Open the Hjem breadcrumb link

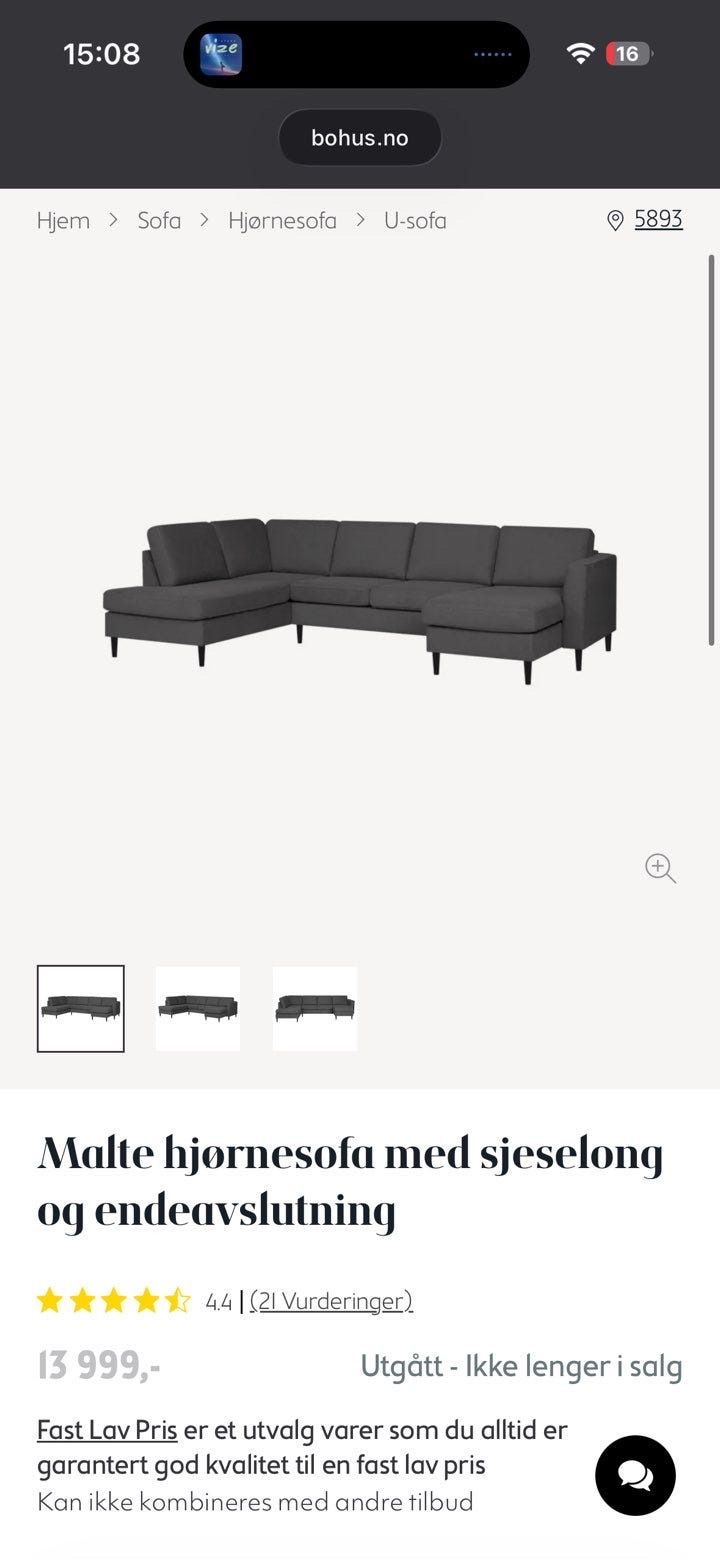63,220
